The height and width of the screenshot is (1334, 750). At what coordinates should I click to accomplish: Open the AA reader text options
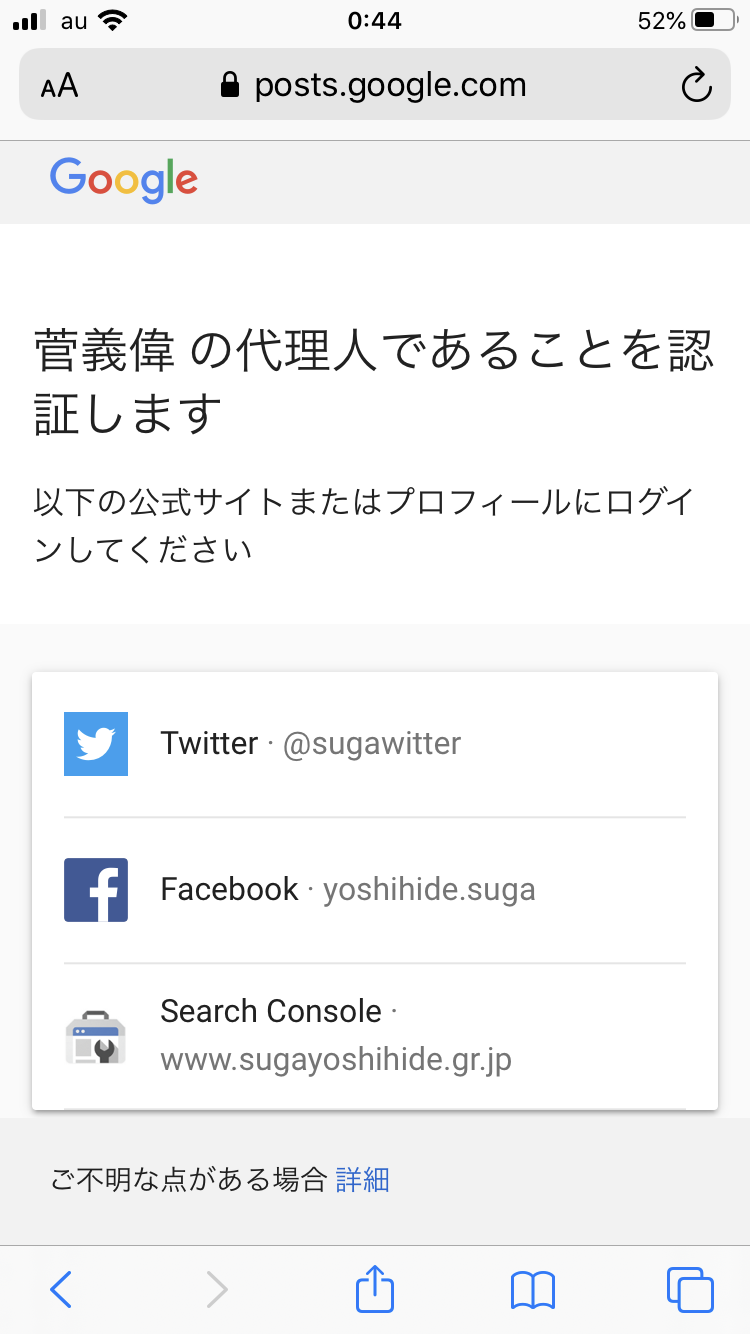60,86
